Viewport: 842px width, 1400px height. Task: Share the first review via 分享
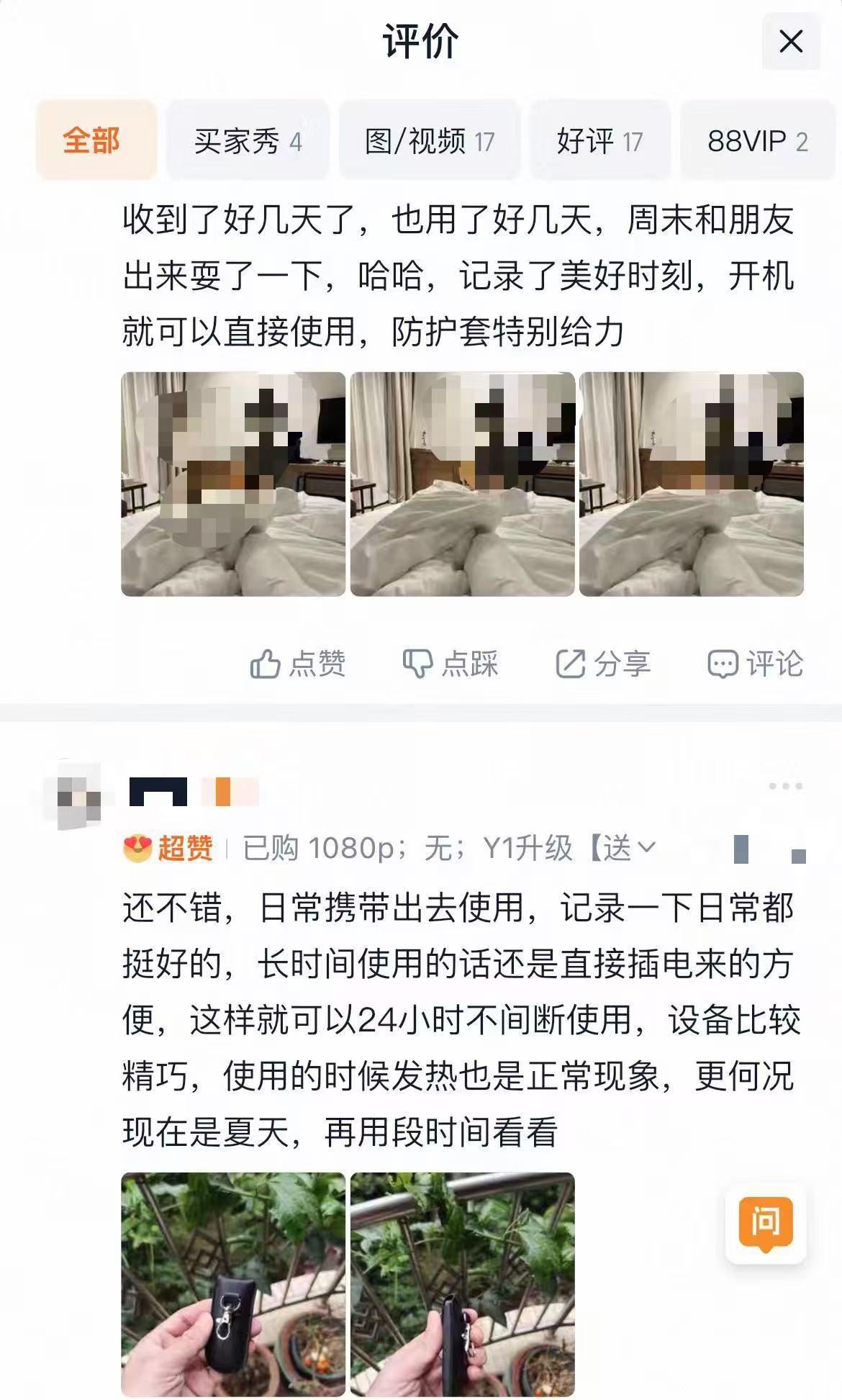(603, 663)
